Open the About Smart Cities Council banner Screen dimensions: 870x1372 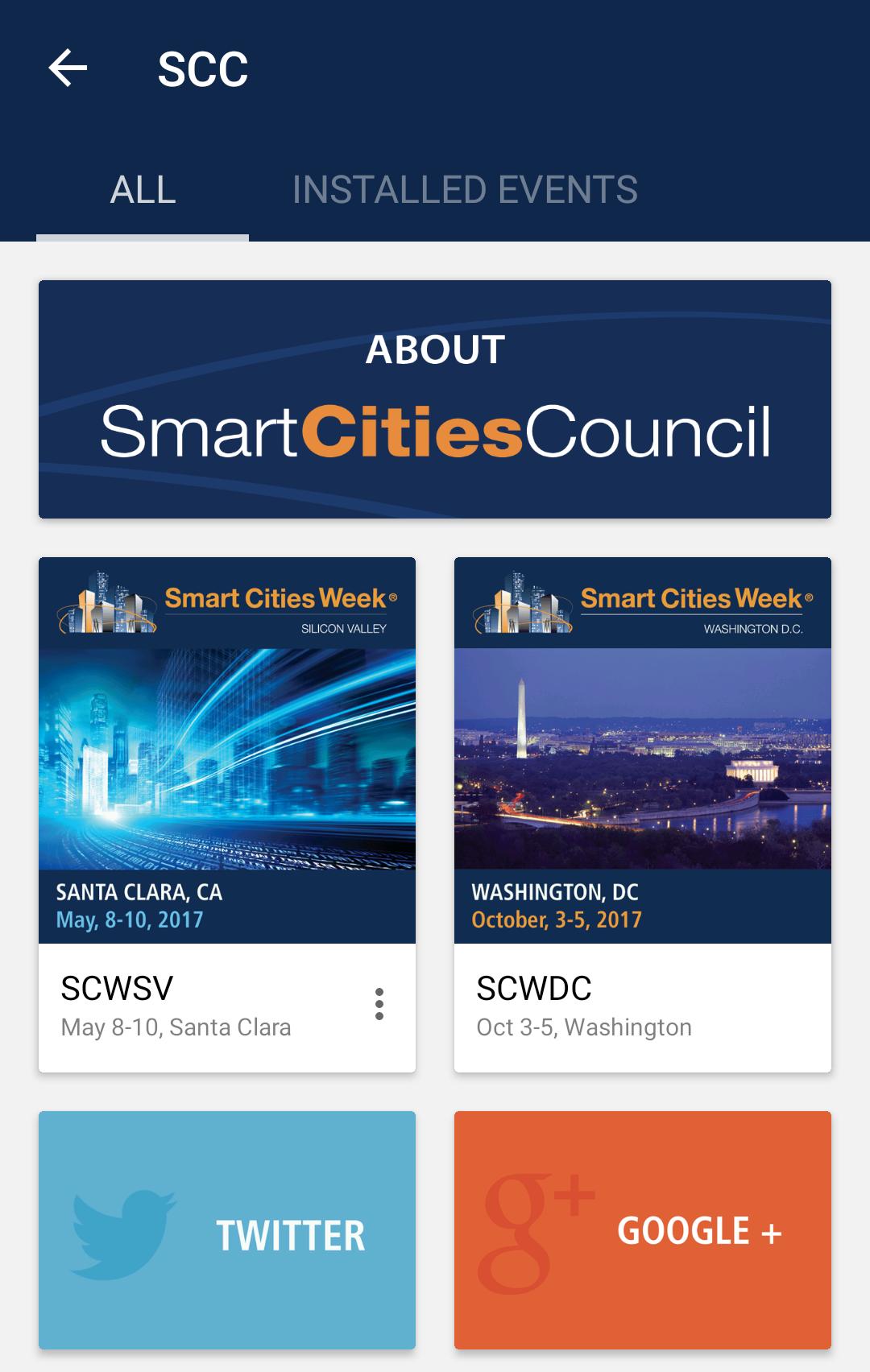tap(435, 398)
